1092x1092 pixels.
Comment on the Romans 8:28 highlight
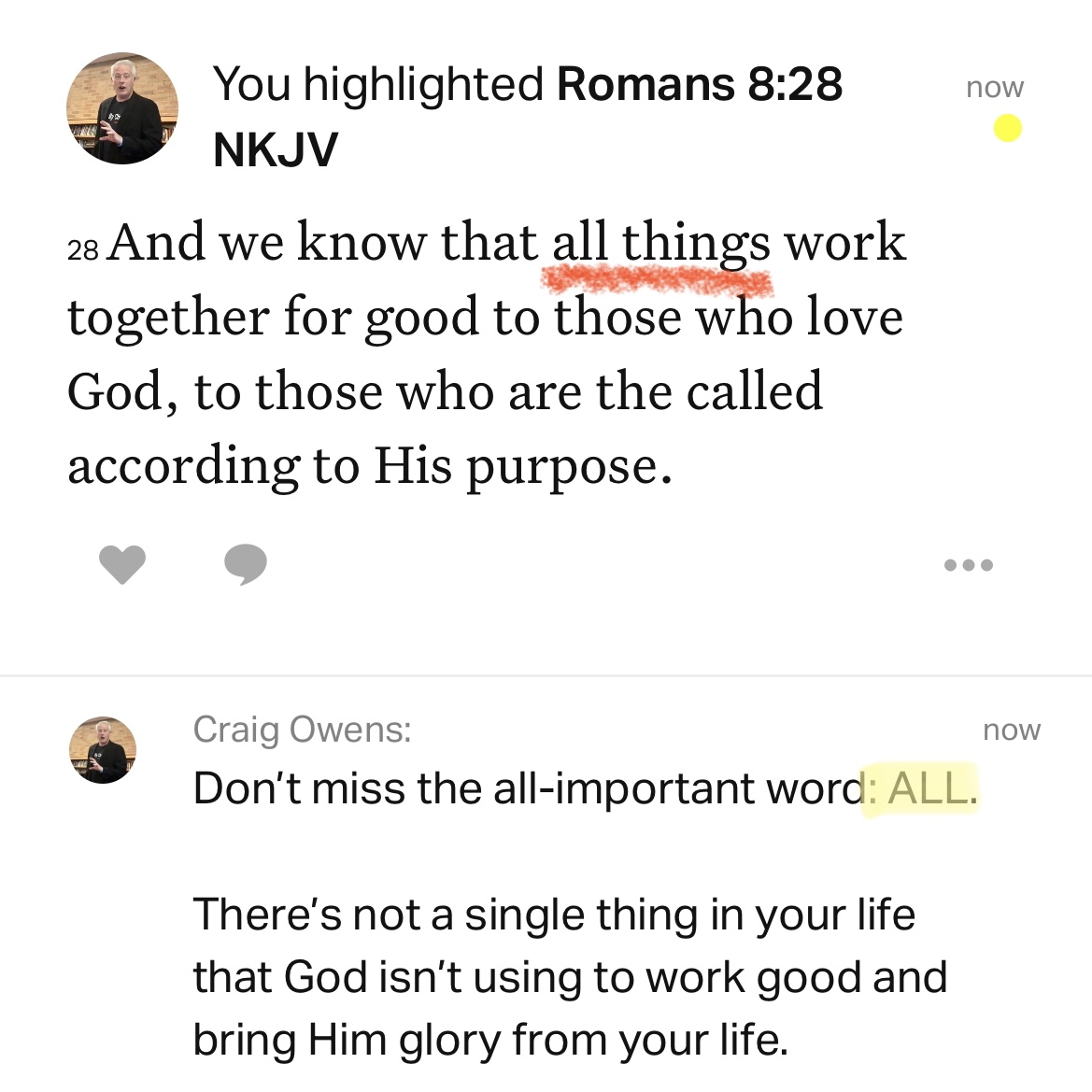246,564
